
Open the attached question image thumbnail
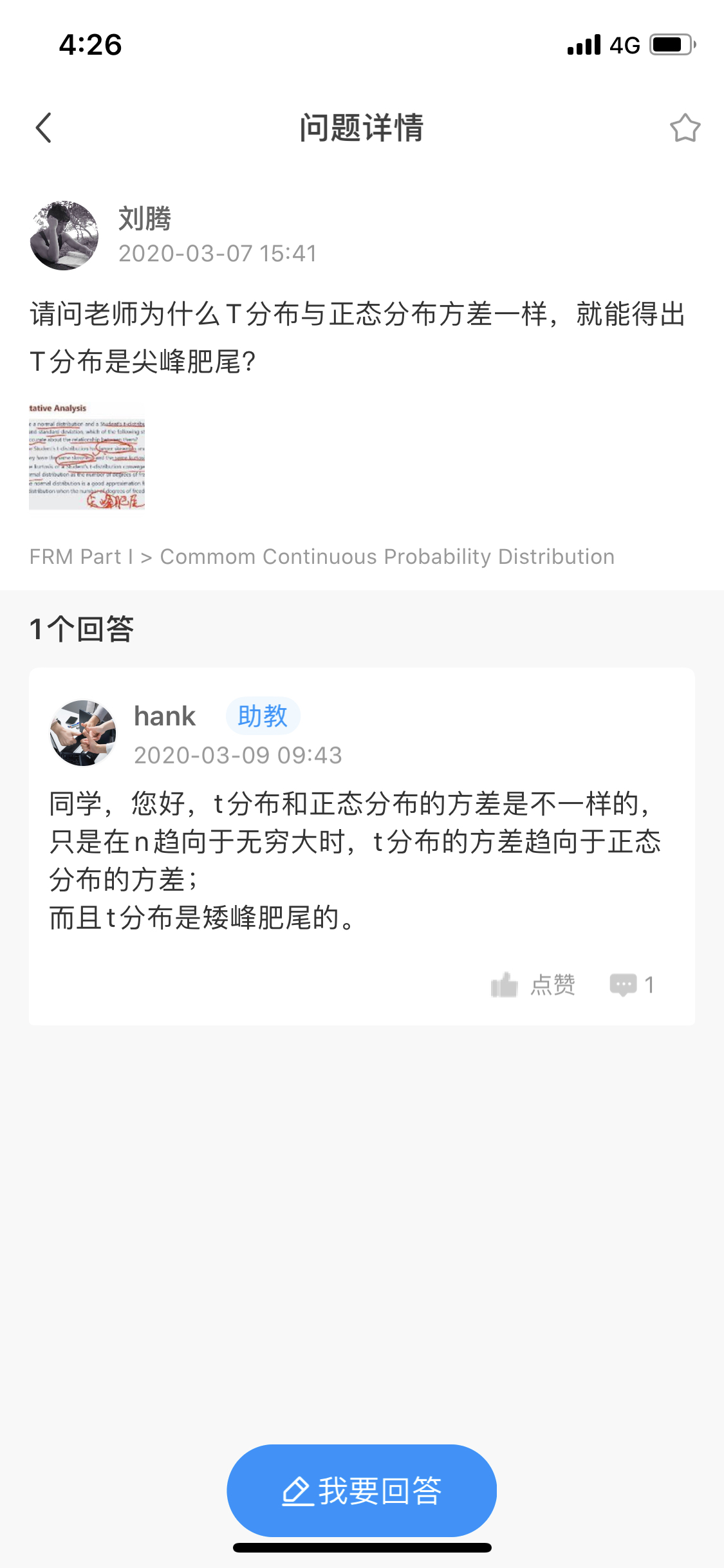click(x=87, y=456)
